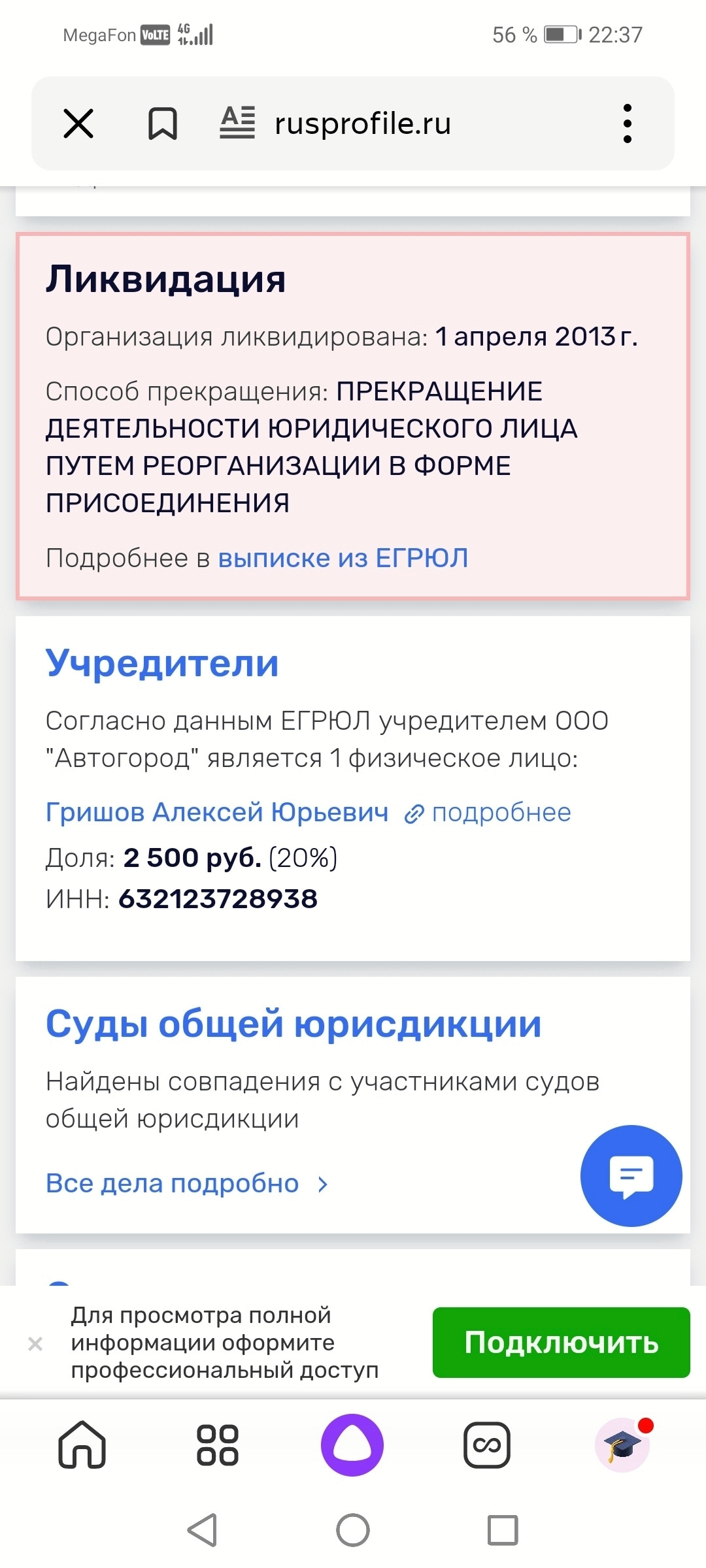Bookmark this rusprofile page
Image resolution: width=706 pixels, height=1568 pixels.
point(163,123)
